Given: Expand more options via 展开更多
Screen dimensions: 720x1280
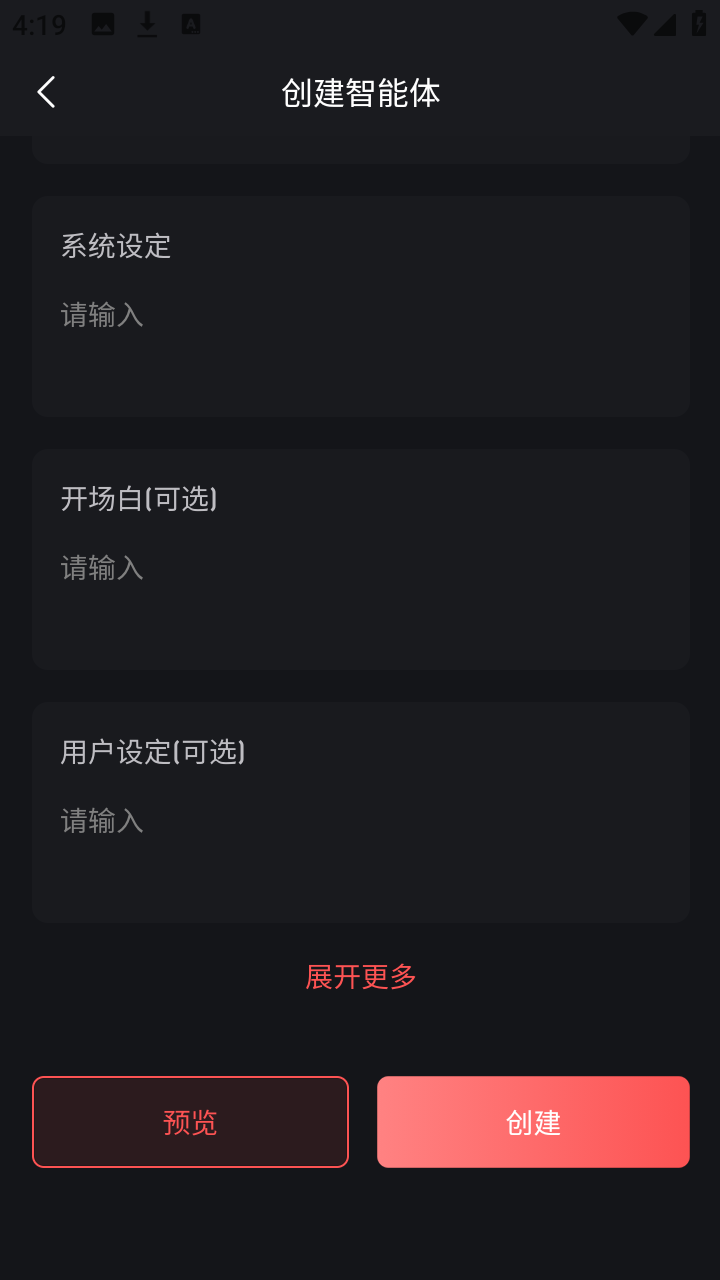Looking at the screenshot, I should point(360,976).
